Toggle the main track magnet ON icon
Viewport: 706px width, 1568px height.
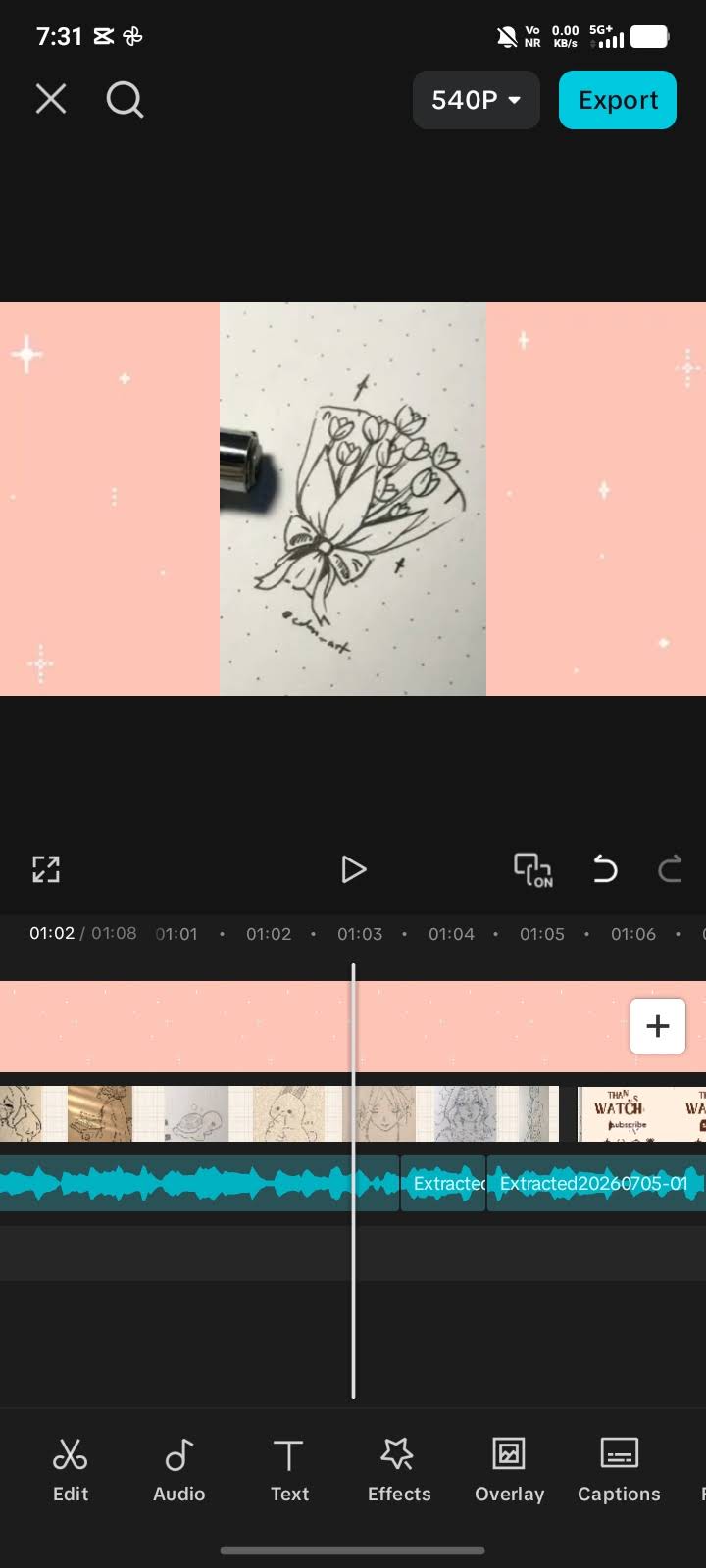click(533, 869)
